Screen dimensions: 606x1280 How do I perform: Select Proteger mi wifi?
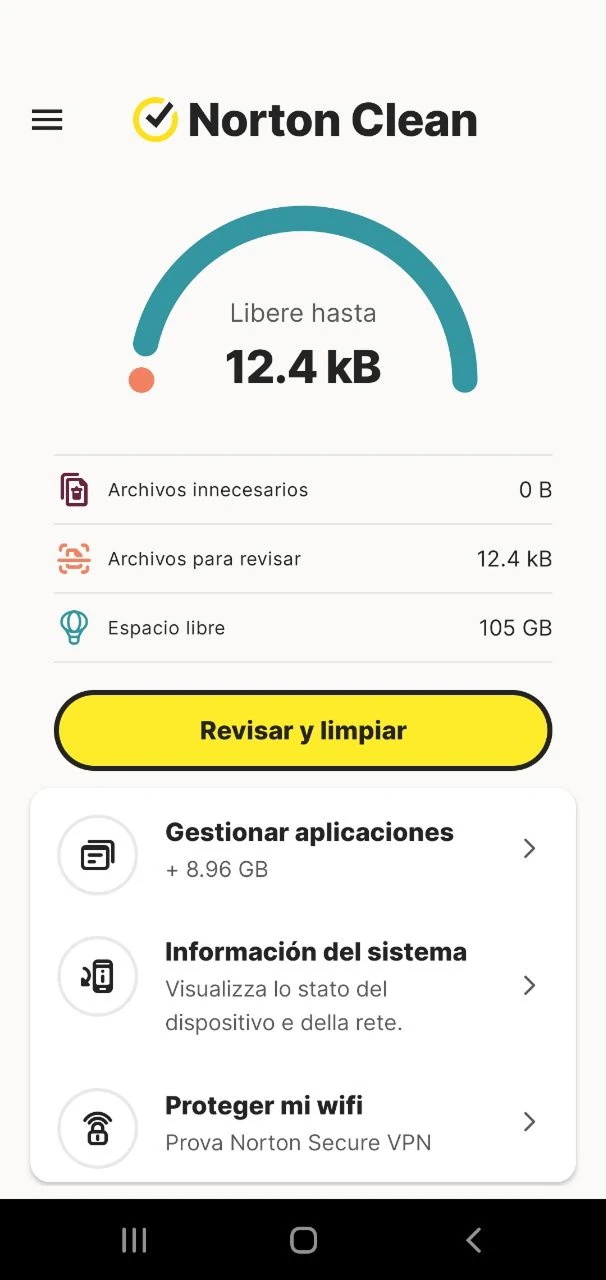[303, 1123]
